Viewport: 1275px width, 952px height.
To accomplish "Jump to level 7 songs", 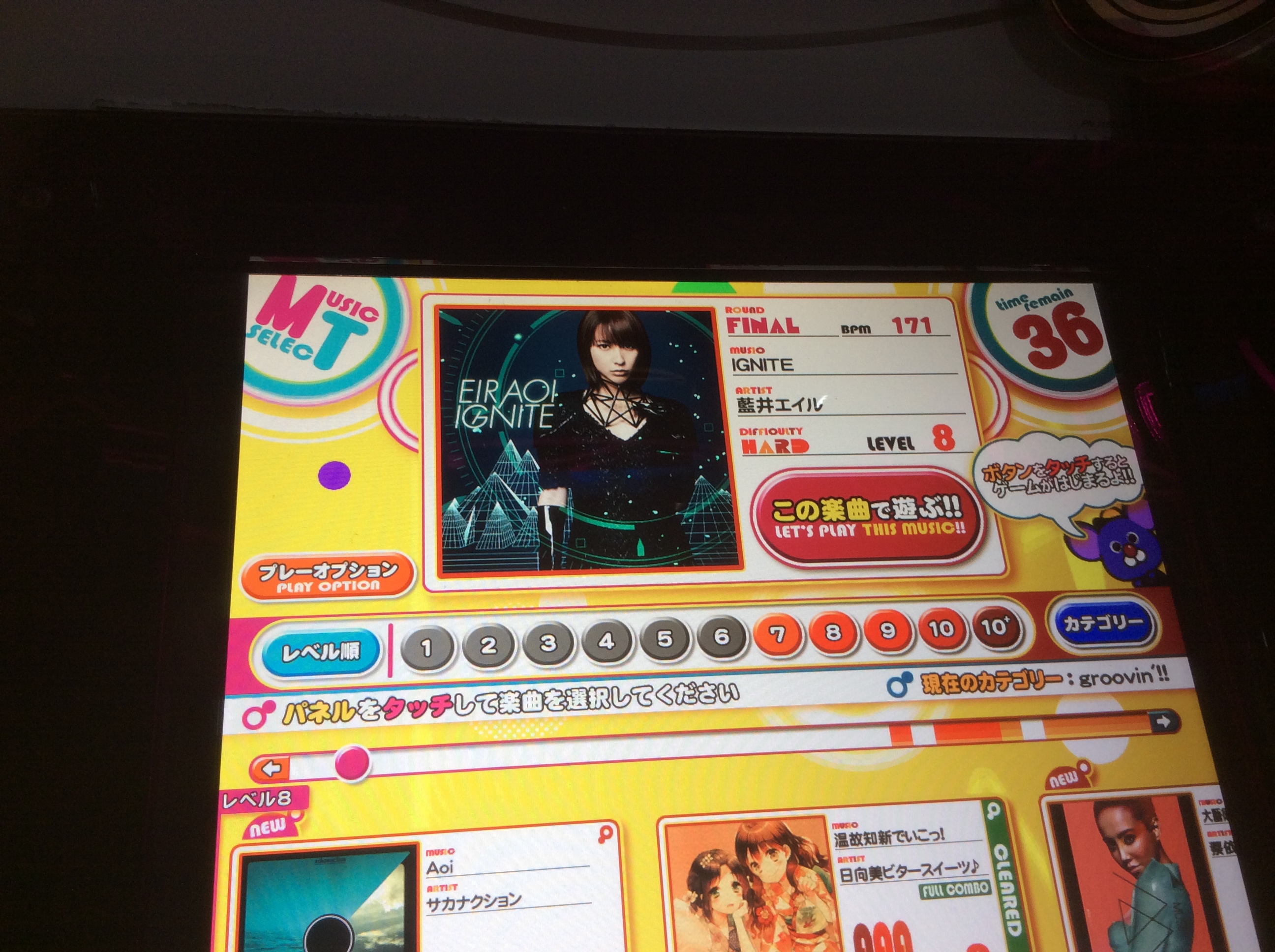I will [x=778, y=634].
